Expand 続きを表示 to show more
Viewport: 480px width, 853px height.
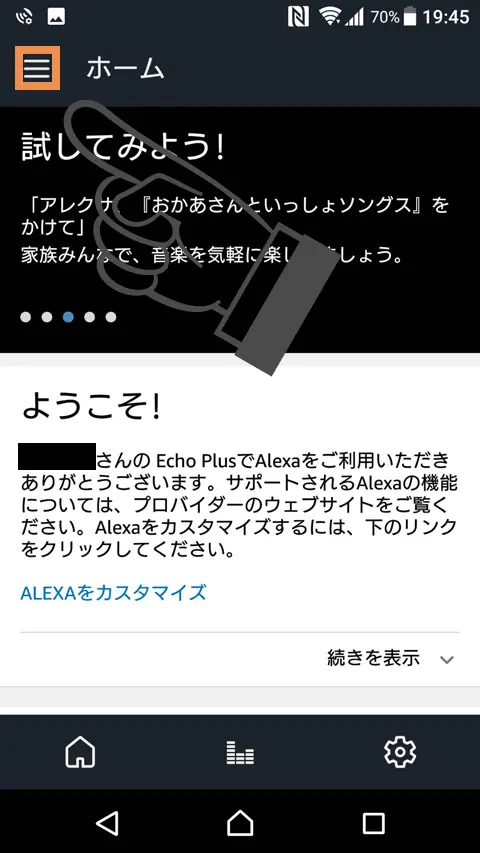point(390,658)
